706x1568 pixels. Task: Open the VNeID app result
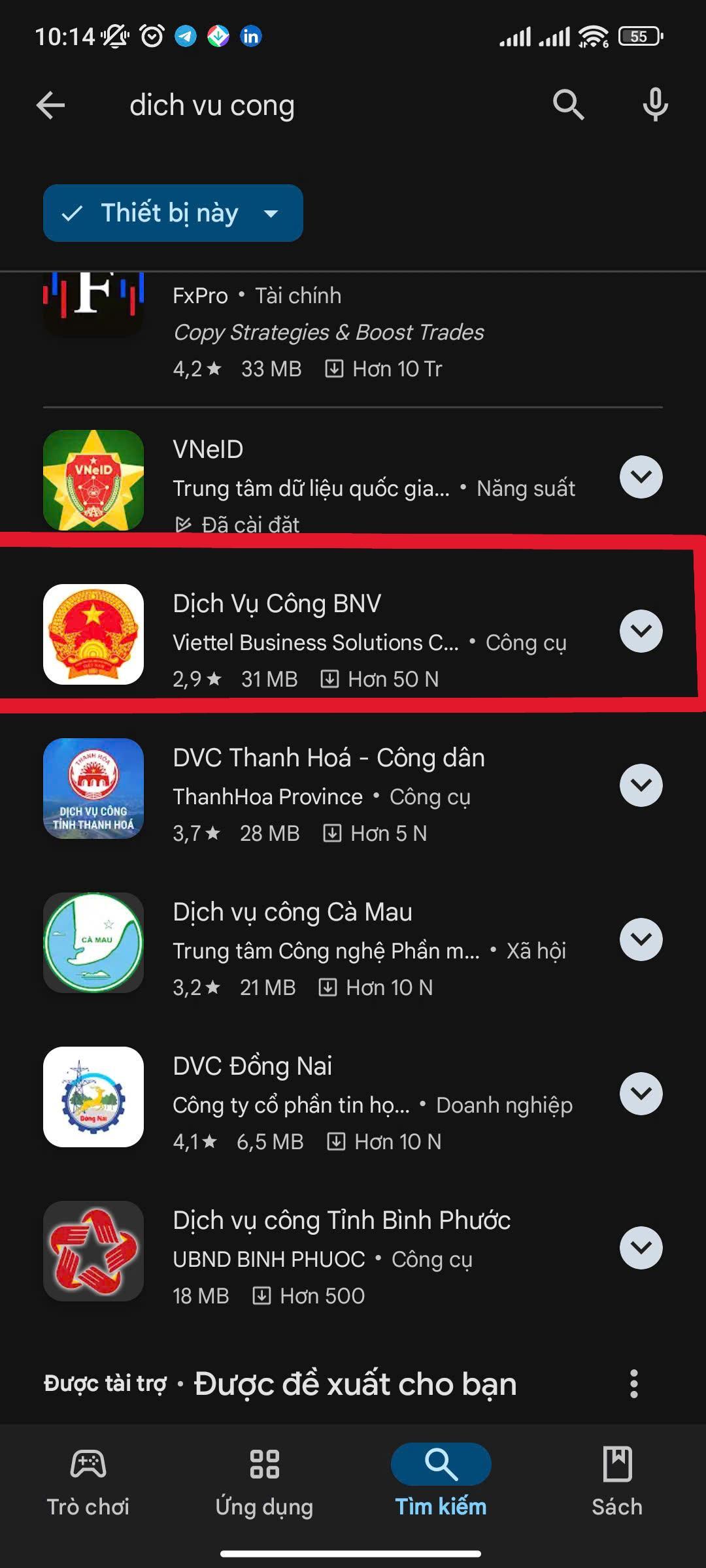(x=327, y=480)
